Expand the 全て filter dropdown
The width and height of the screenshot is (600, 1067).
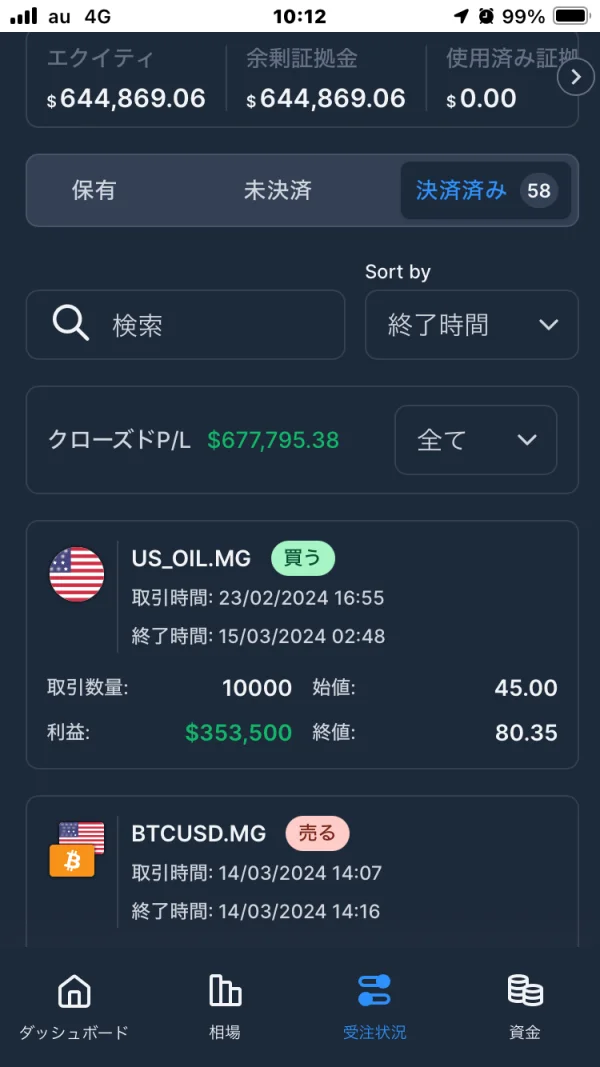476,440
